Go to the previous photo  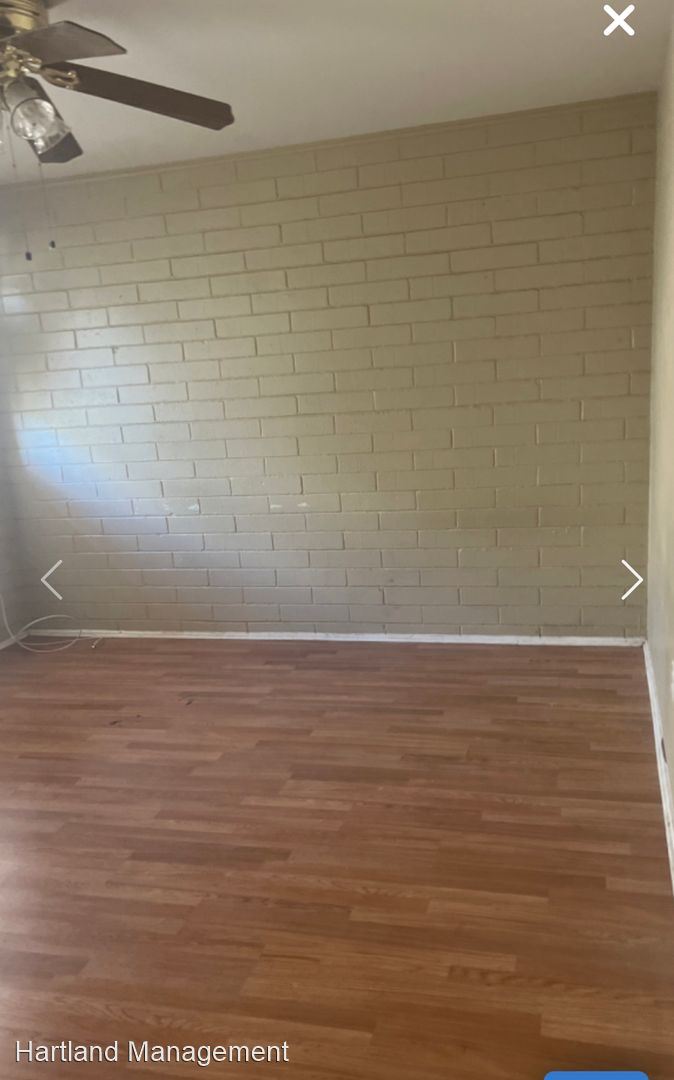click(x=51, y=580)
